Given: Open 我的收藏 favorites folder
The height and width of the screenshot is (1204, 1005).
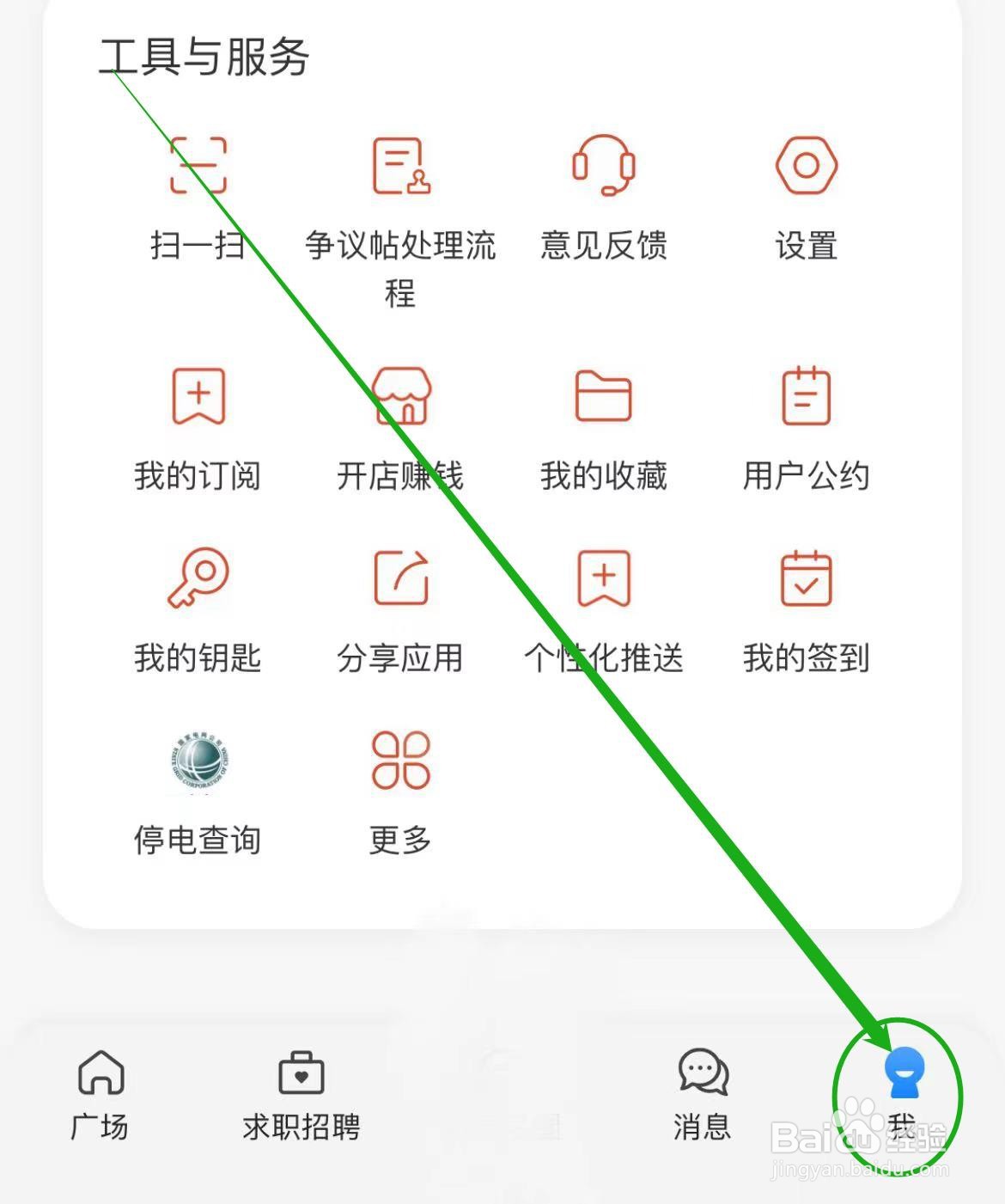Looking at the screenshot, I should pyautogui.click(x=604, y=430).
